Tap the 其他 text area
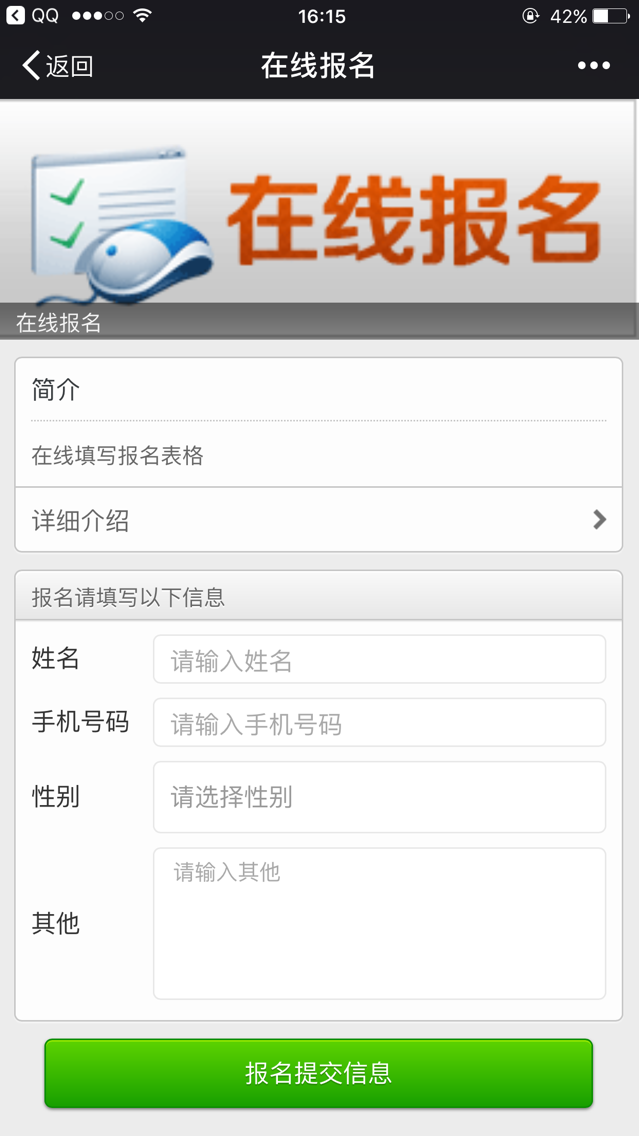The width and height of the screenshot is (639, 1136). point(379,923)
